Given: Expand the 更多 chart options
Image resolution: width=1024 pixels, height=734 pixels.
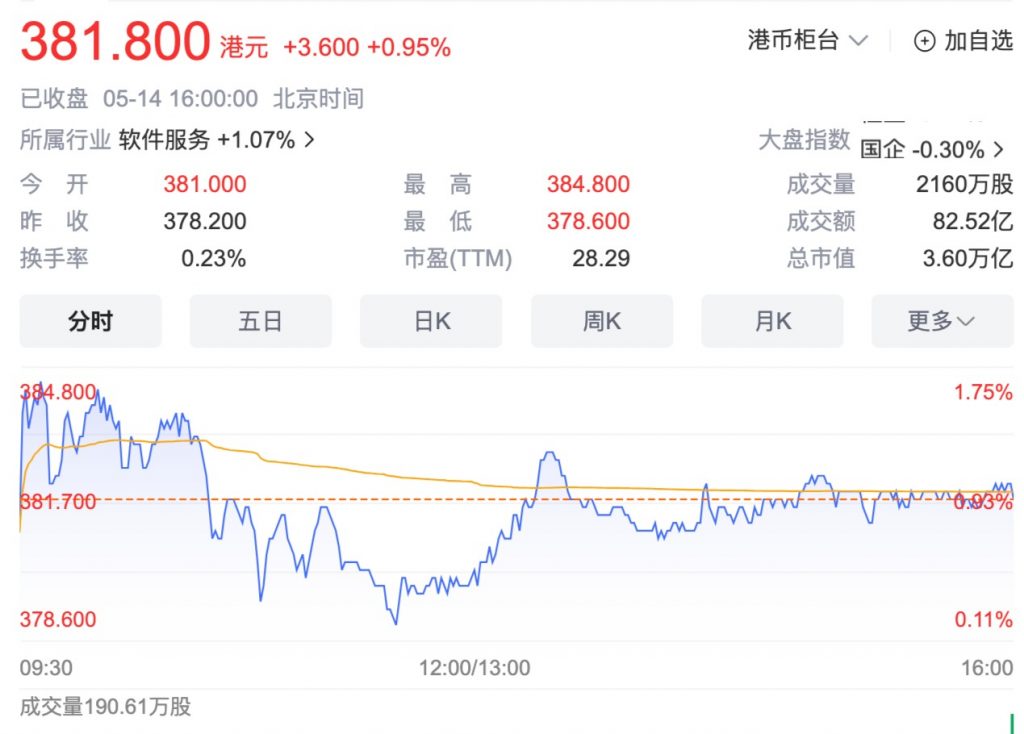Looking at the screenshot, I should pos(942,321).
